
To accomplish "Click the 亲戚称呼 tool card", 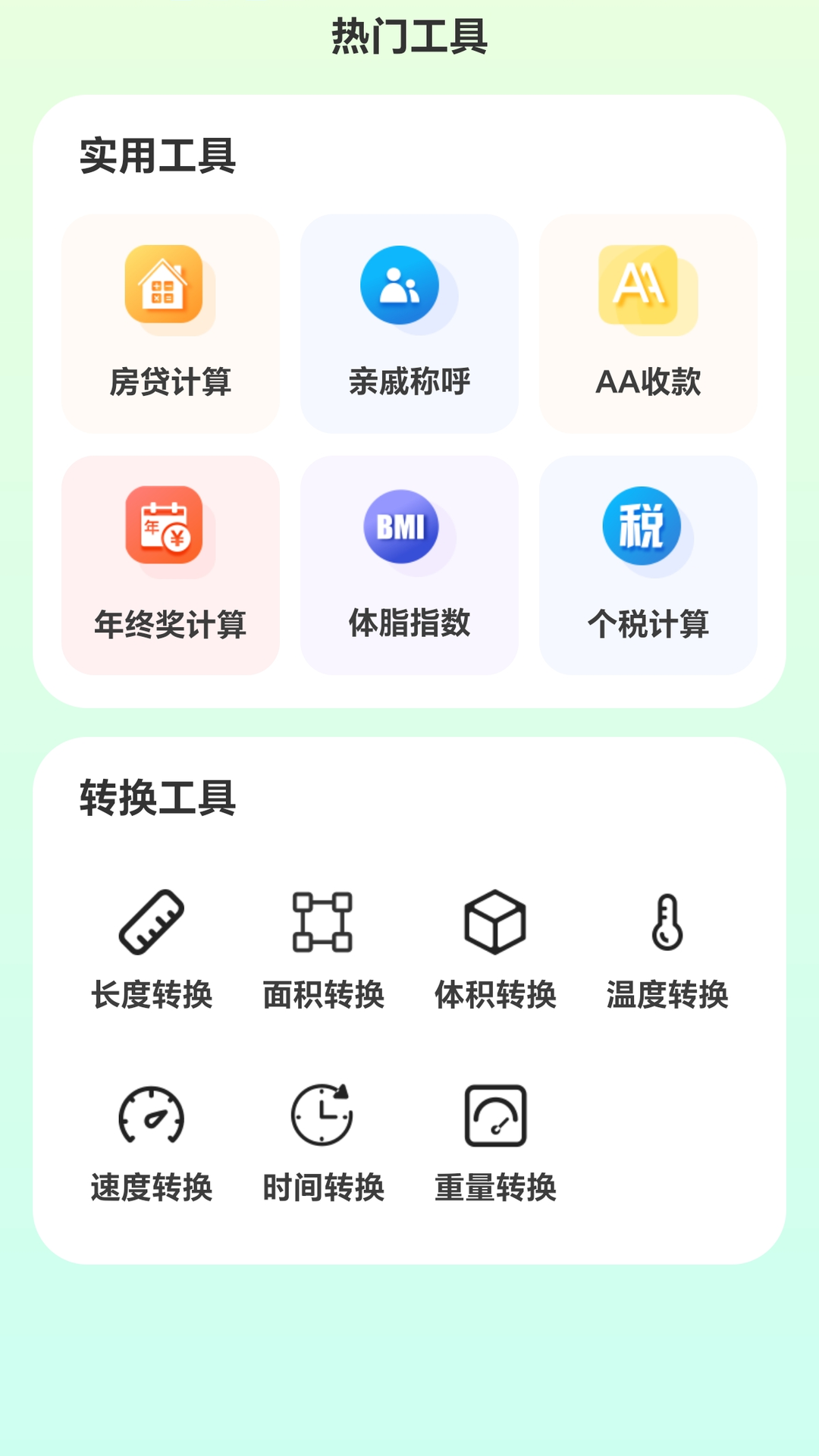I will point(409,324).
